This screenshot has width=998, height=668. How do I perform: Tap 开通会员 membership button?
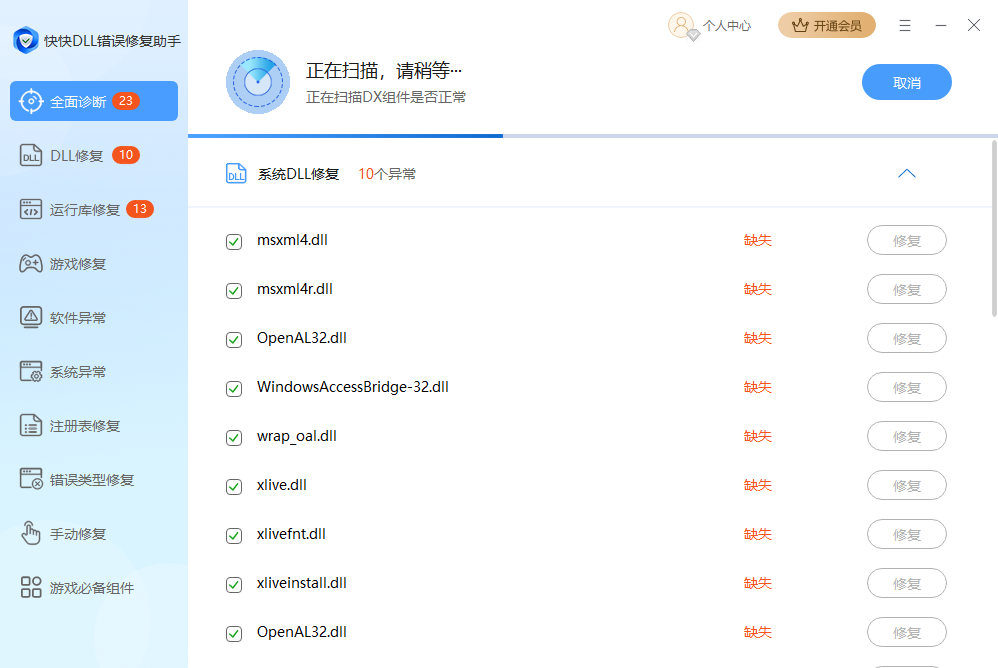826,26
